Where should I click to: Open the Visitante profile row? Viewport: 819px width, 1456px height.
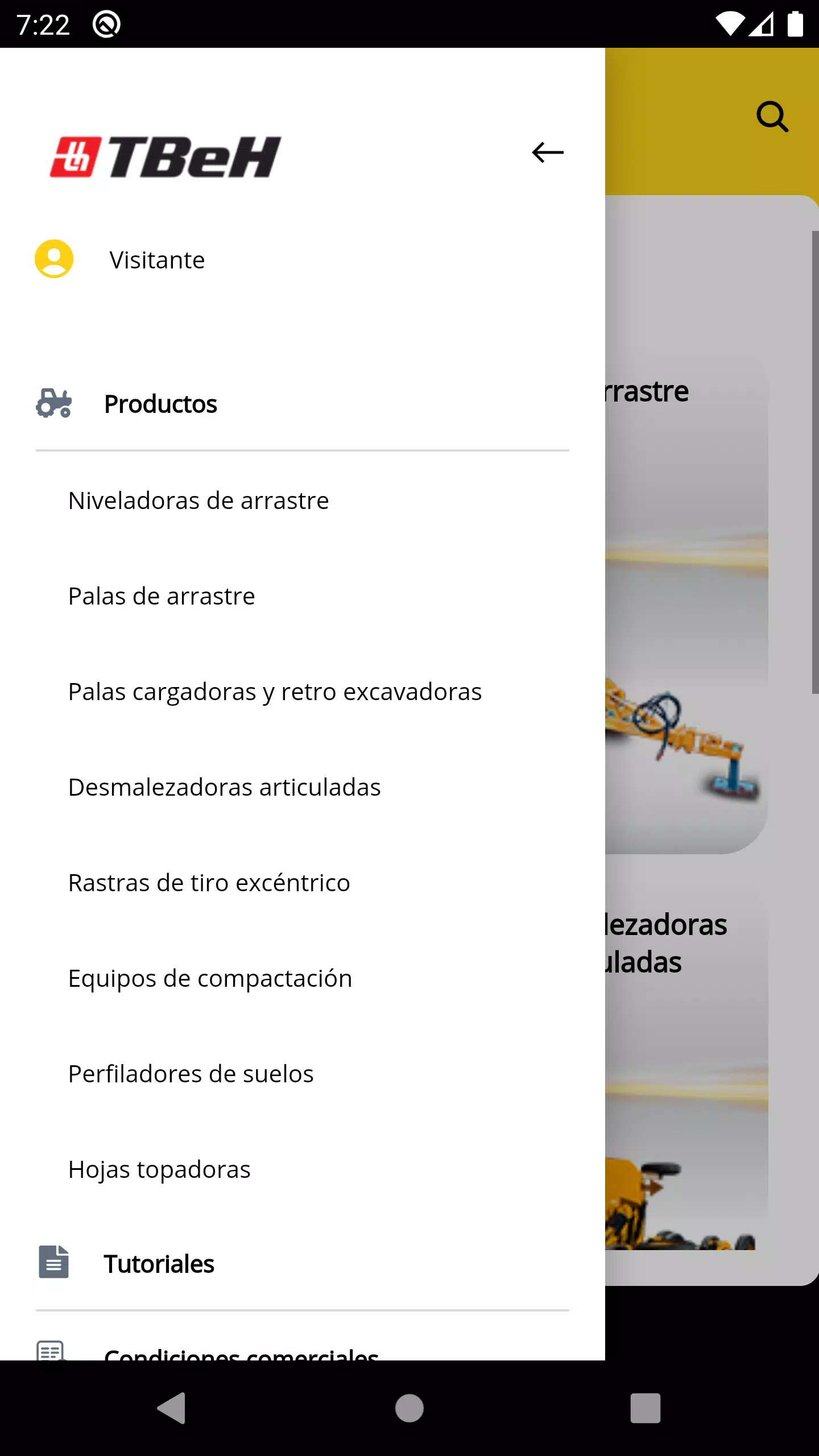click(302, 259)
